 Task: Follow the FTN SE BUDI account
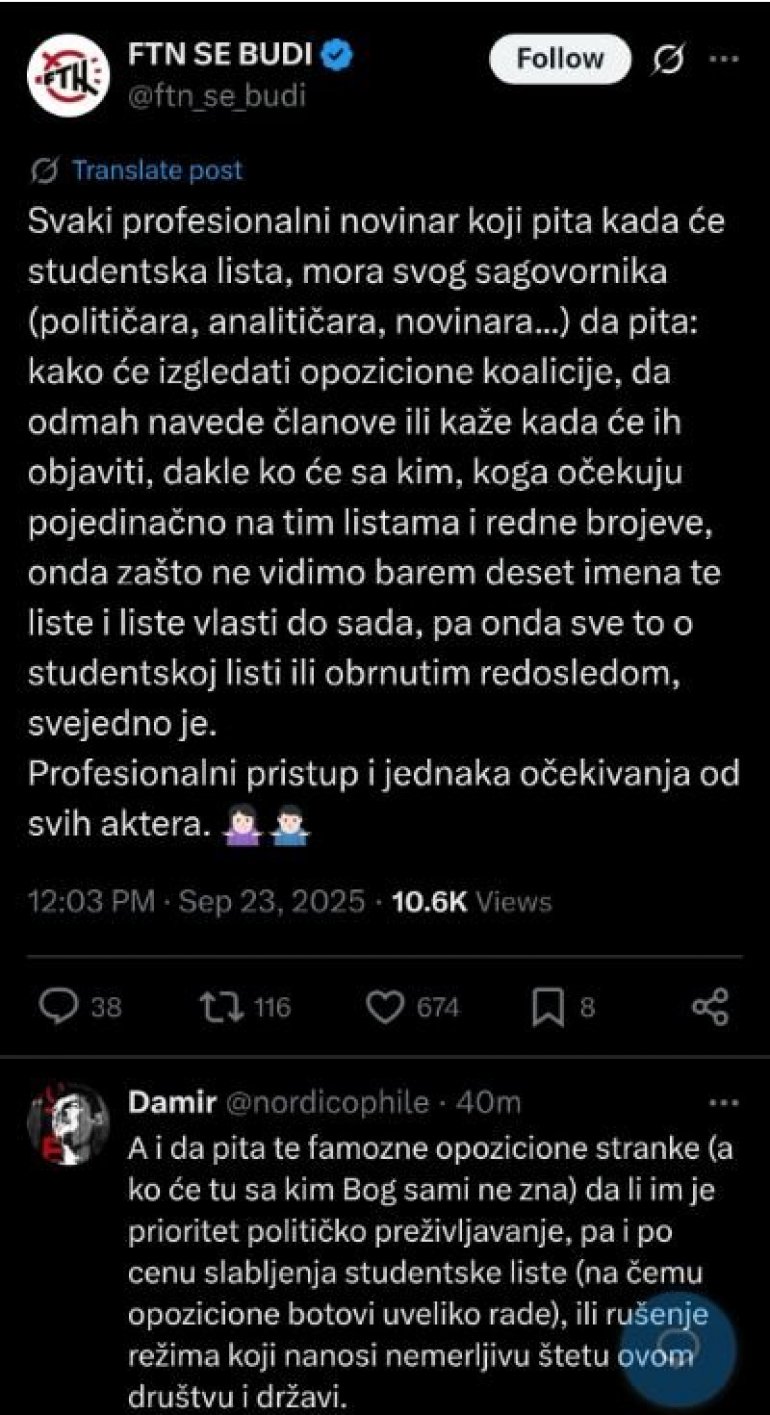point(560,59)
